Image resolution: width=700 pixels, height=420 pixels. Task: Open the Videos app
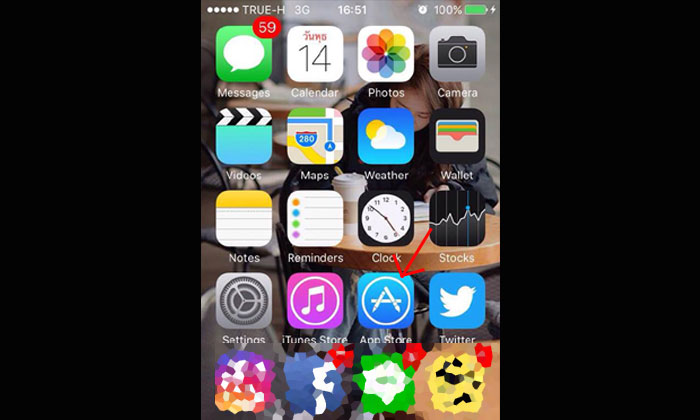(x=244, y=136)
